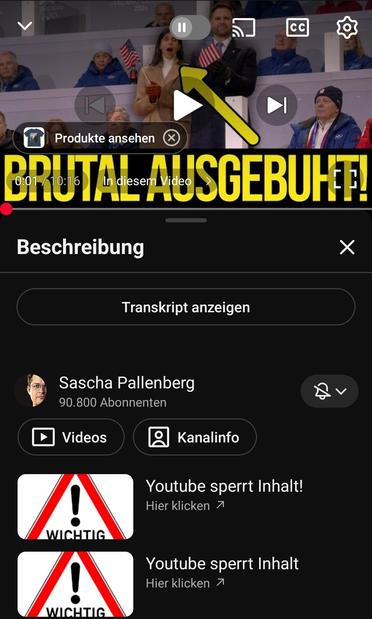Go to the previous video
This screenshot has width=372, height=619.
coord(95,105)
